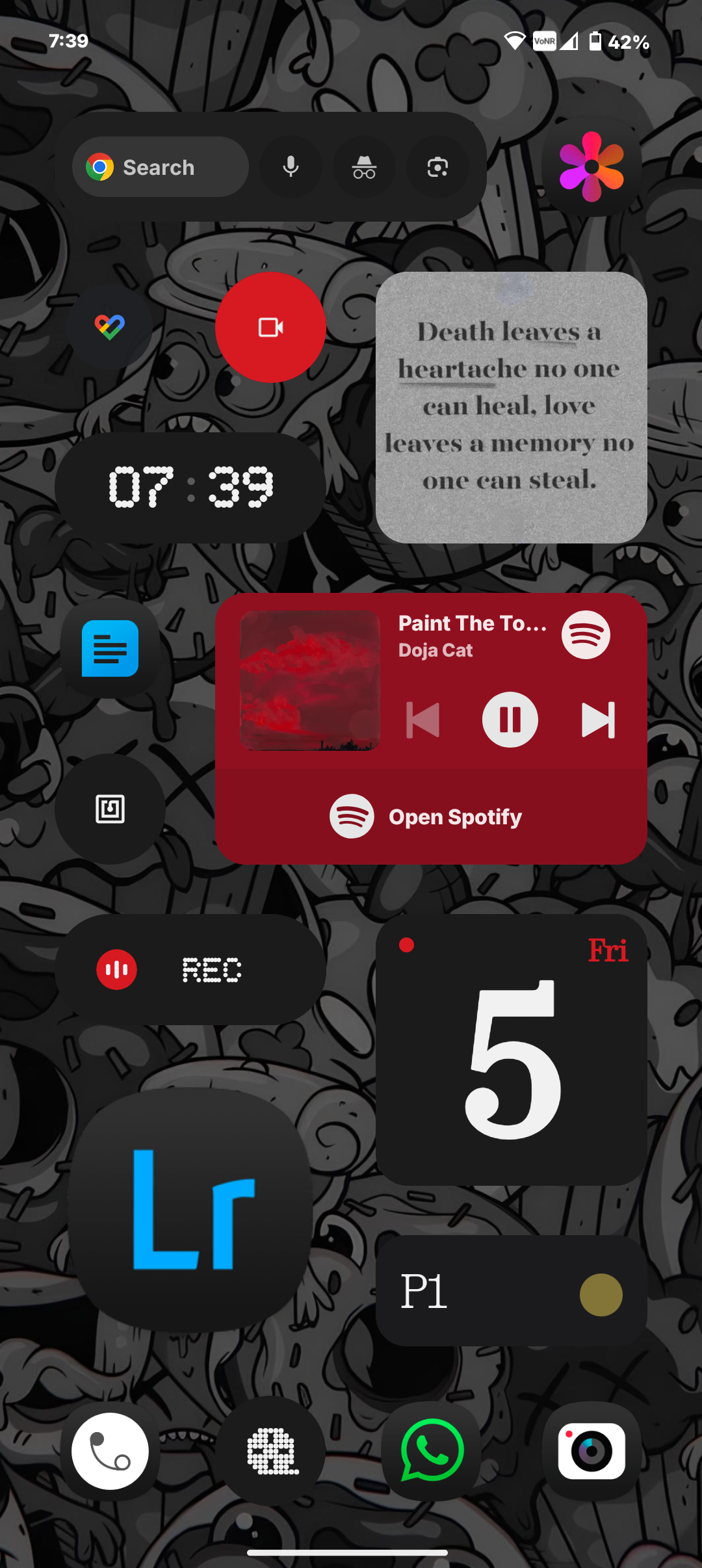
Task: Go to previous Spotify track
Action: (423, 720)
